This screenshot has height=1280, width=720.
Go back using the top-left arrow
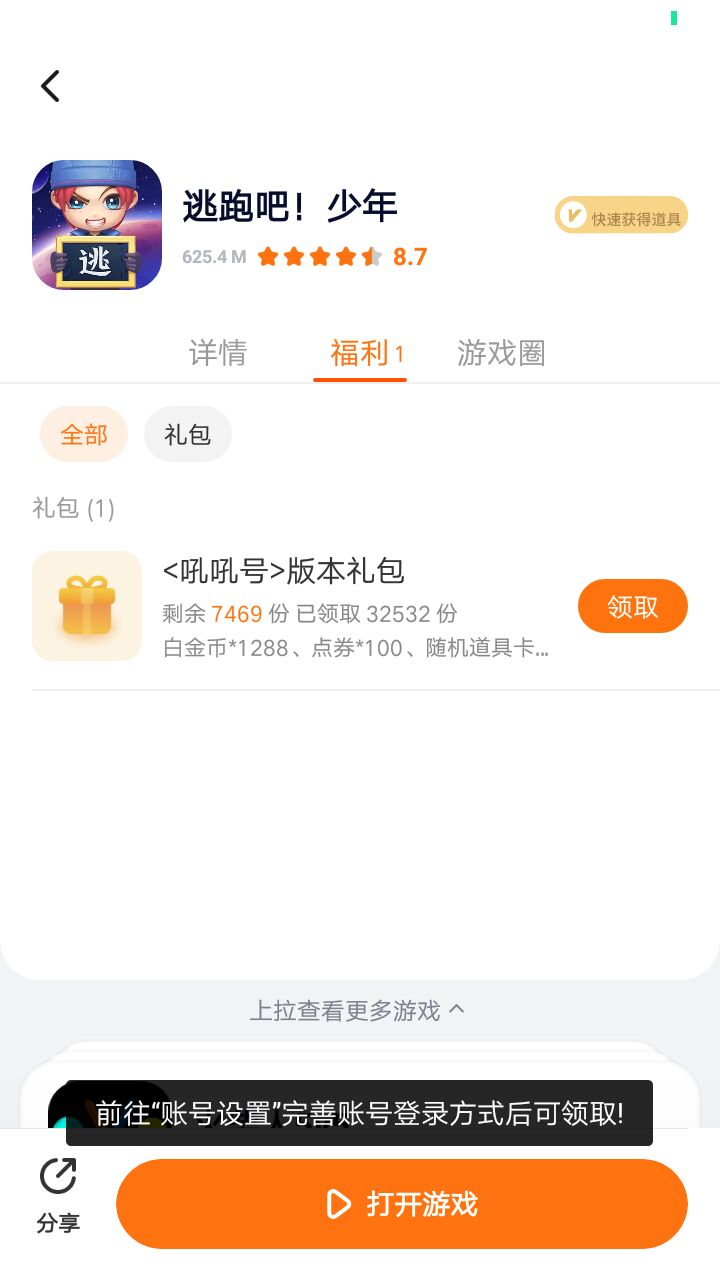(x=51, y=86)
